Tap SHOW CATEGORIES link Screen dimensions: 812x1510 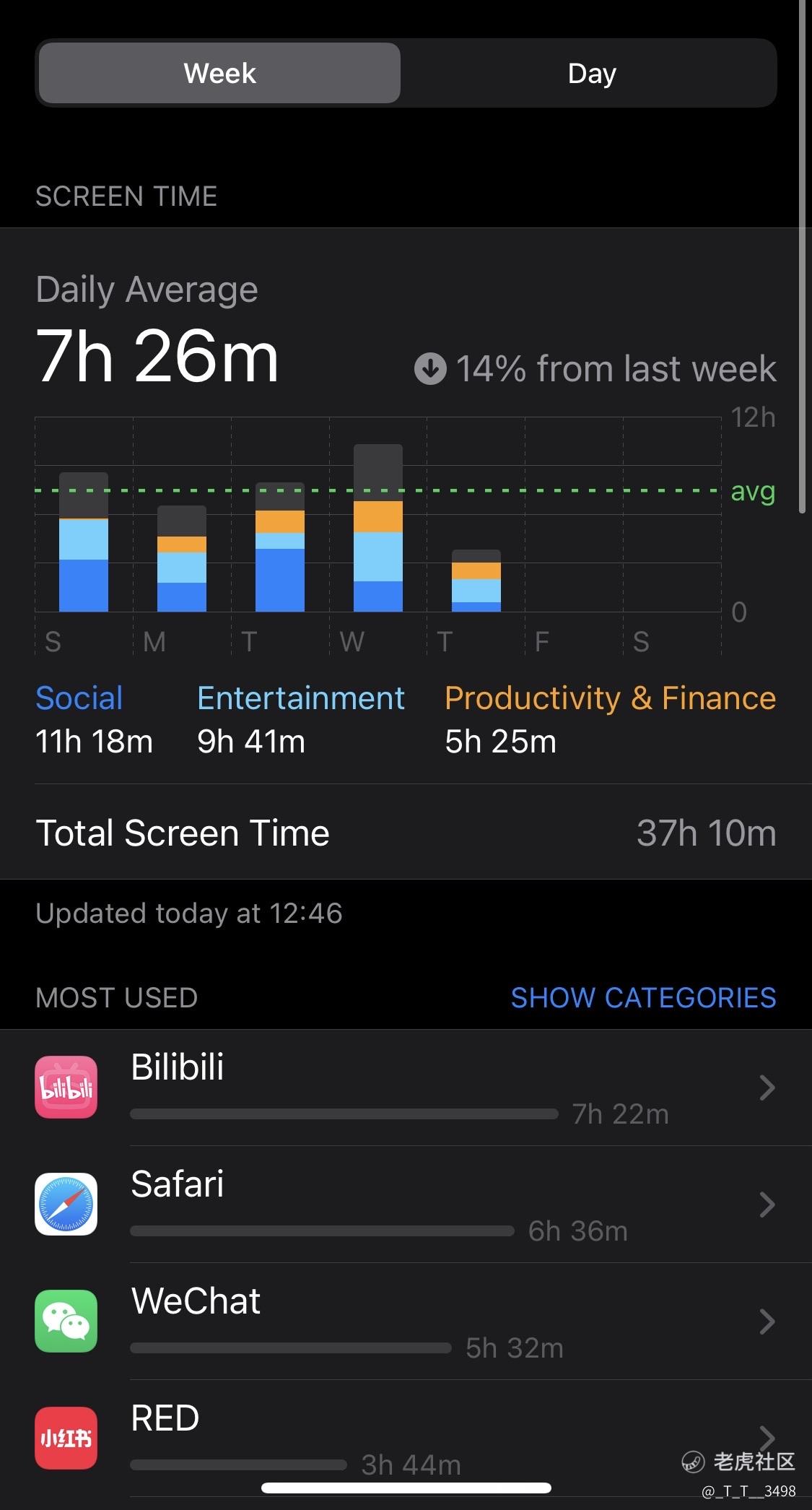[643, 997]
